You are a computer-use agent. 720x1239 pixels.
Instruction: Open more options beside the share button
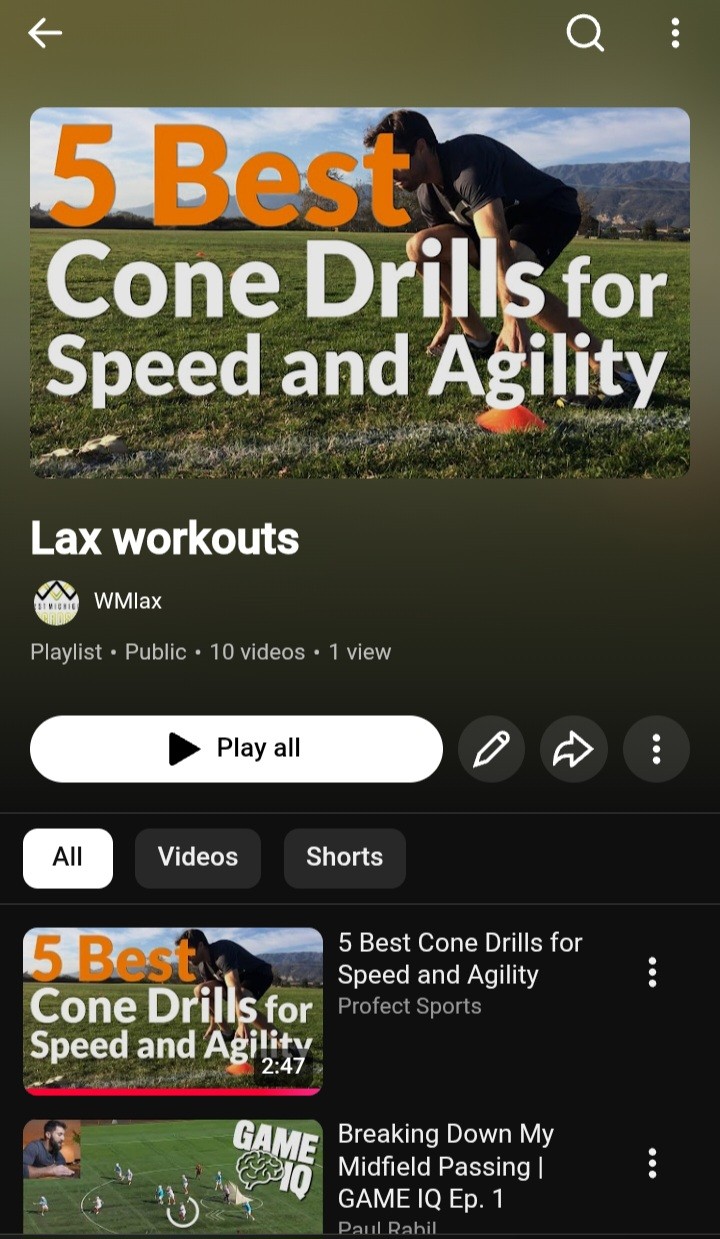pos(656,748)
